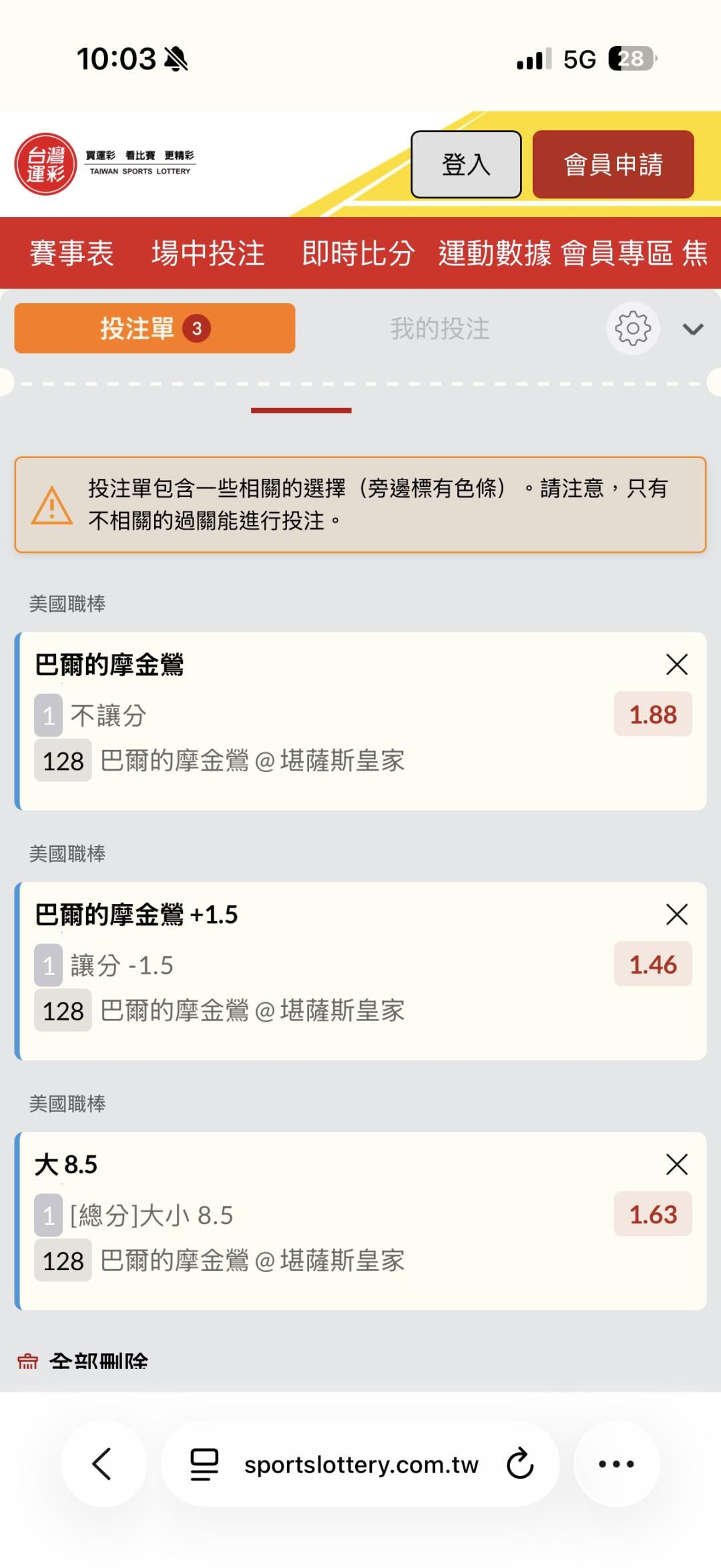
Task: Open 運動數據 sports data
Action: coord(495,253)
